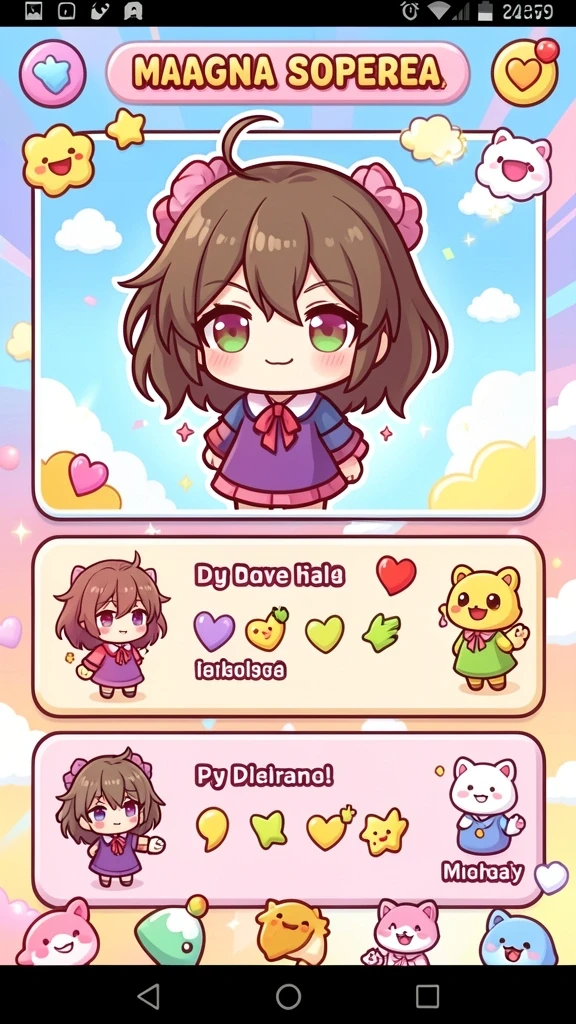
Task: Tap the red heart on the 'Dy Dave hials' card
Action: click(396, 575)
